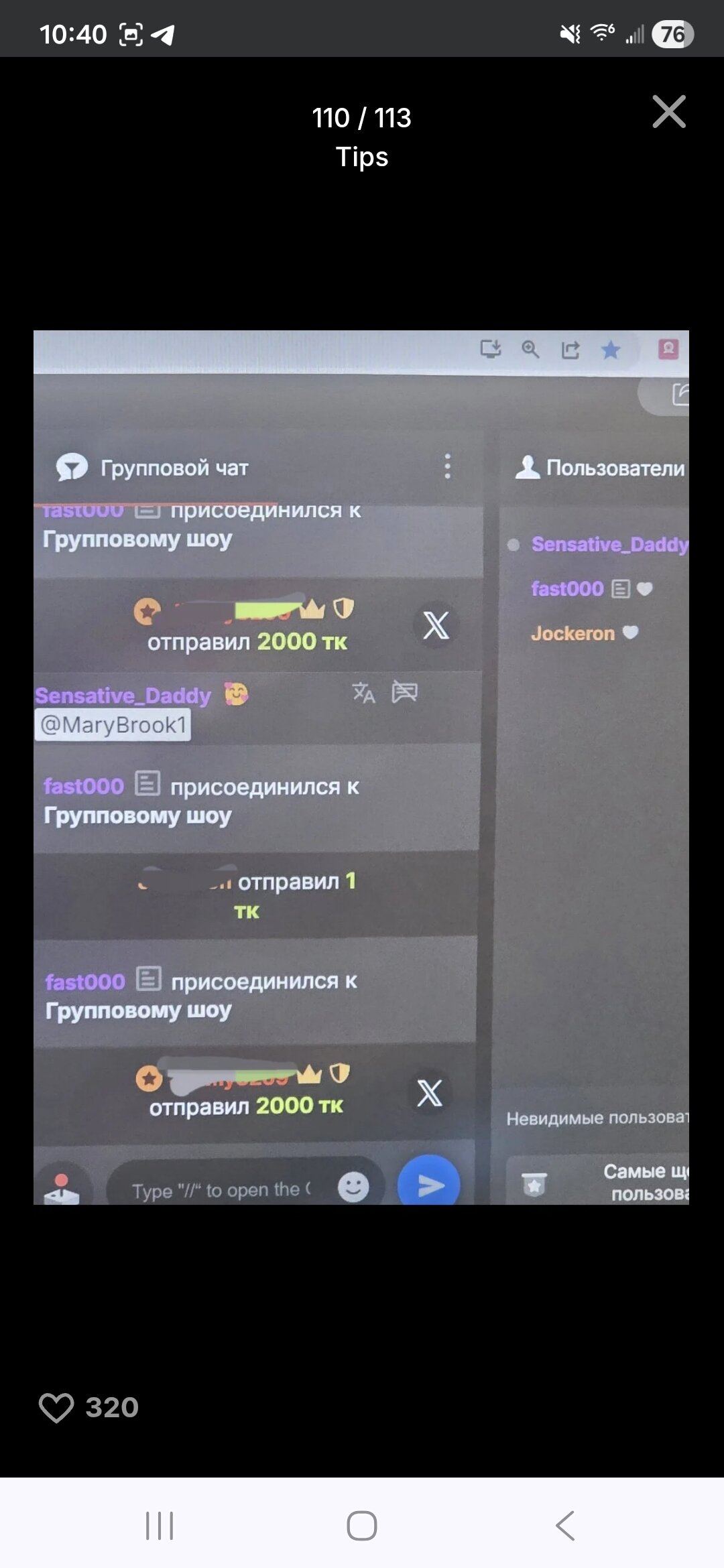This screenshot has width=724, height=1568.
Task: Like this photo with the heart
Action: click(56, 1407)
